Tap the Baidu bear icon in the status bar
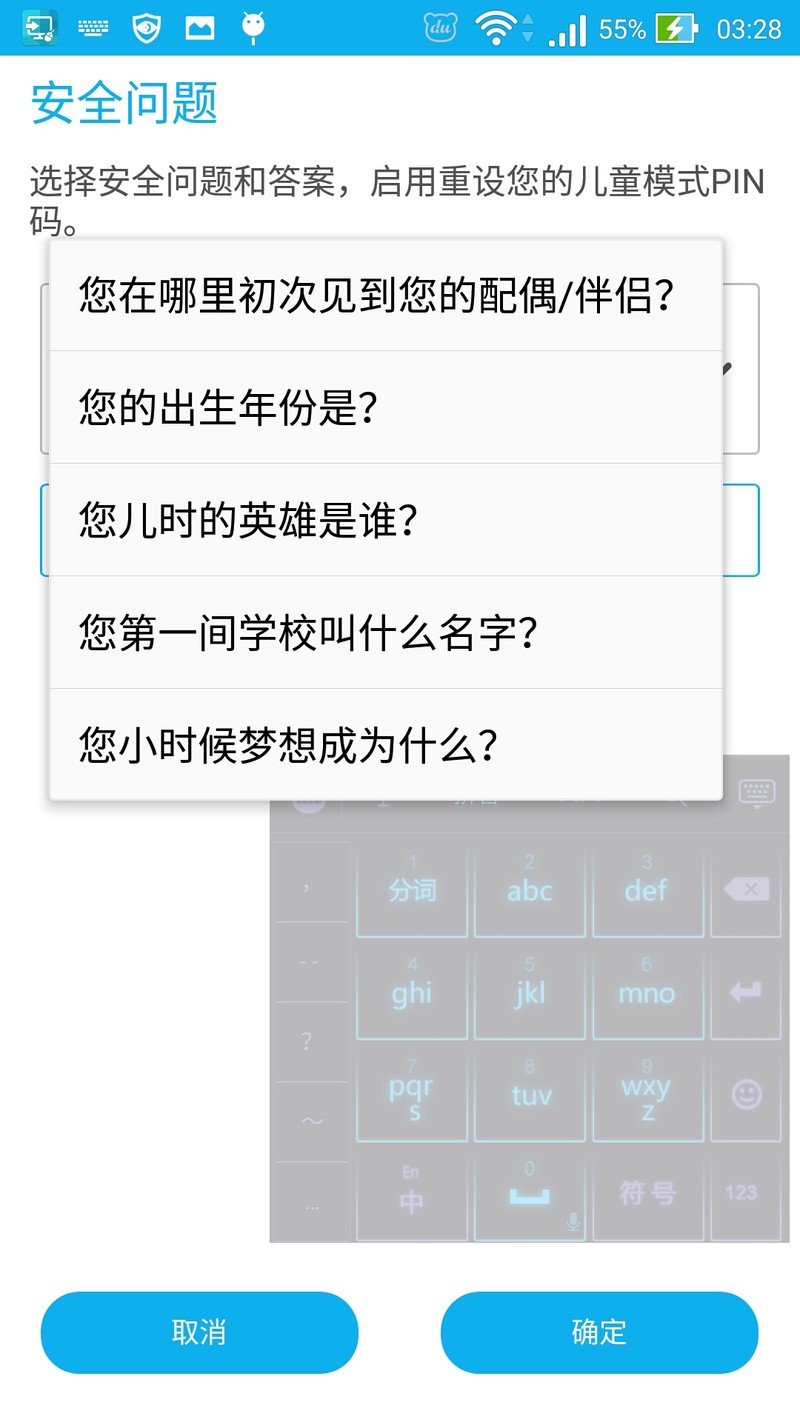Image resolution: width=800 pixels, height=1422 pixels. (x=438, y=27)
